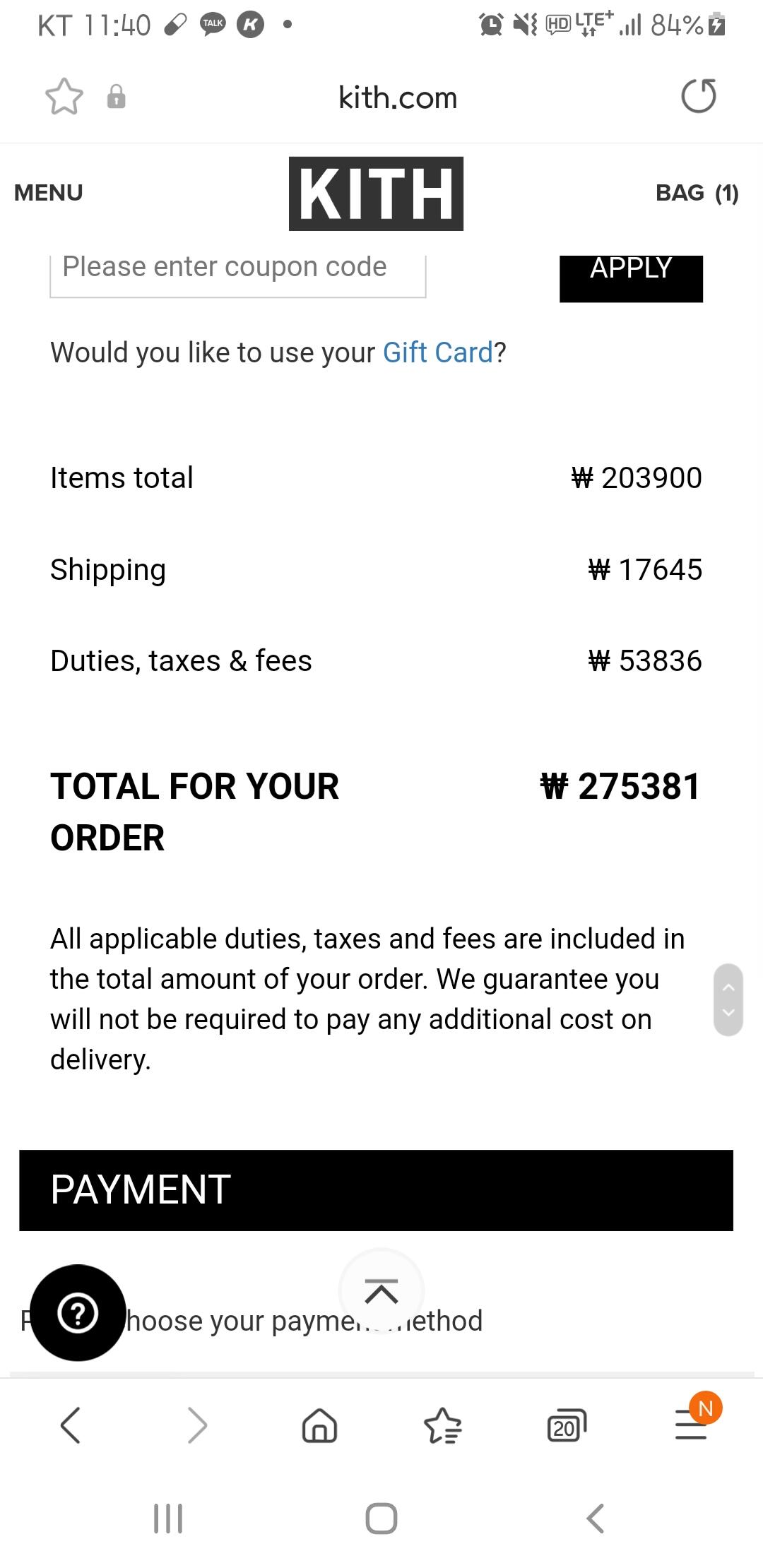Tap the system home button
This screenshot has width=763, height=1568.
tap(381, 1518)
